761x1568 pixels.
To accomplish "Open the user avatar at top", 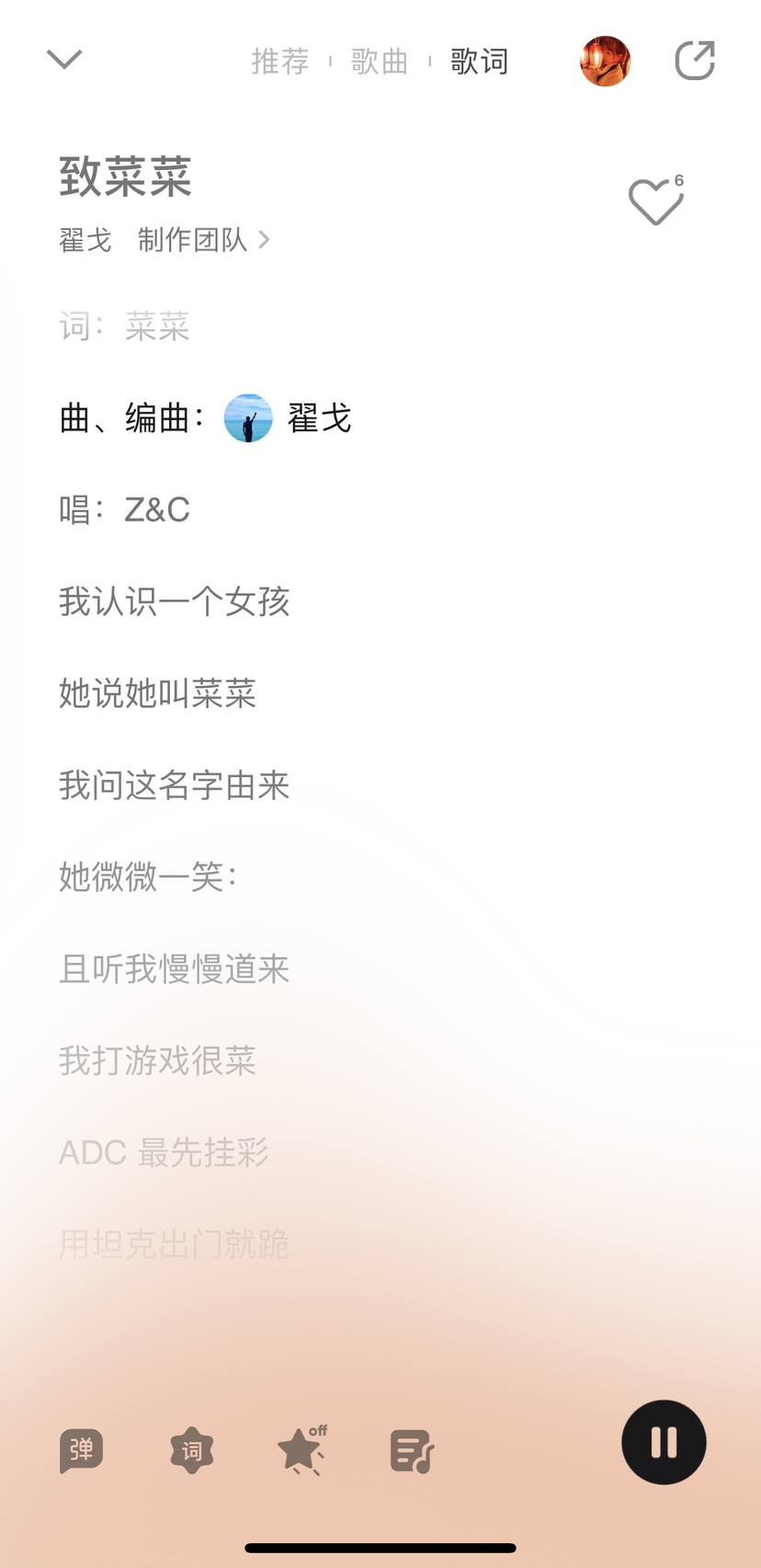I will pyautogui.click(x=605, y=61).
